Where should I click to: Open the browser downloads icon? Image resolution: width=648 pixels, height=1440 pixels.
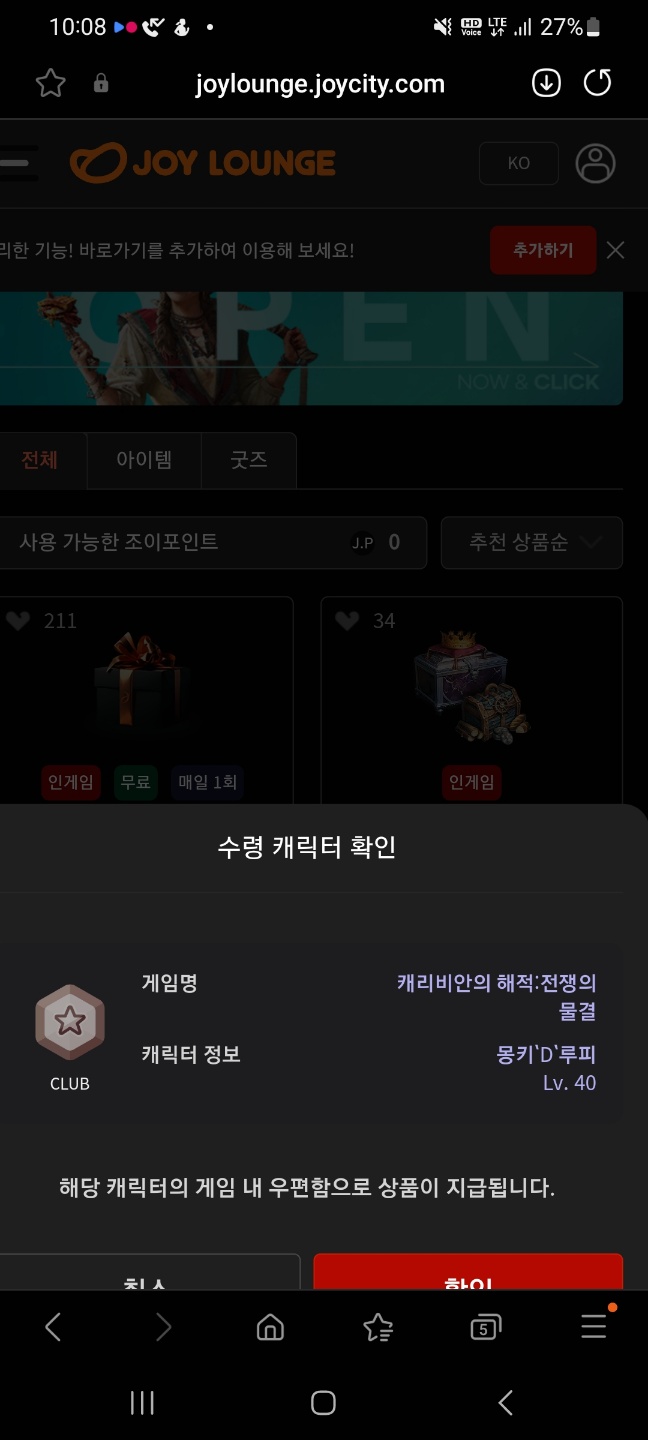coord(546,83)
